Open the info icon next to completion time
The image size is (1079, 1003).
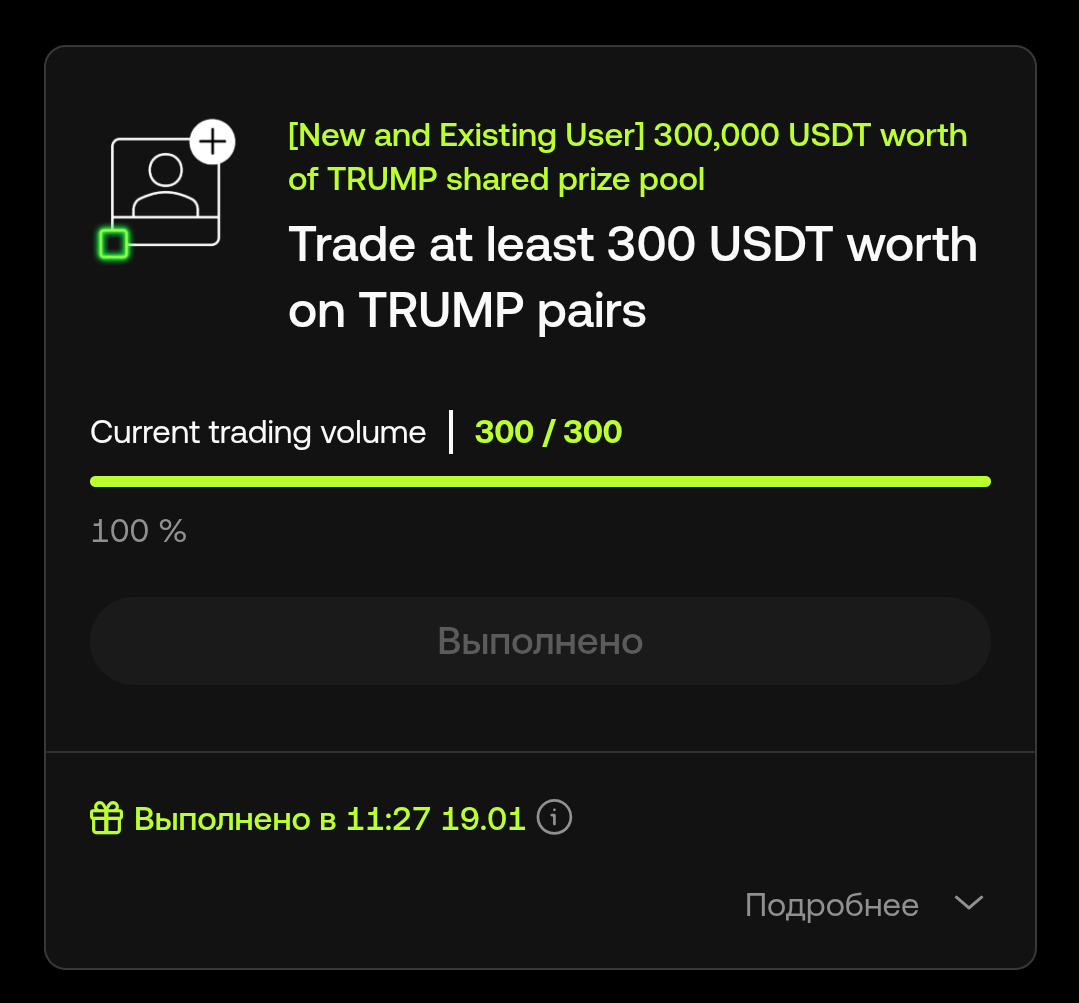pyautogui.click(x=555, y=818)
